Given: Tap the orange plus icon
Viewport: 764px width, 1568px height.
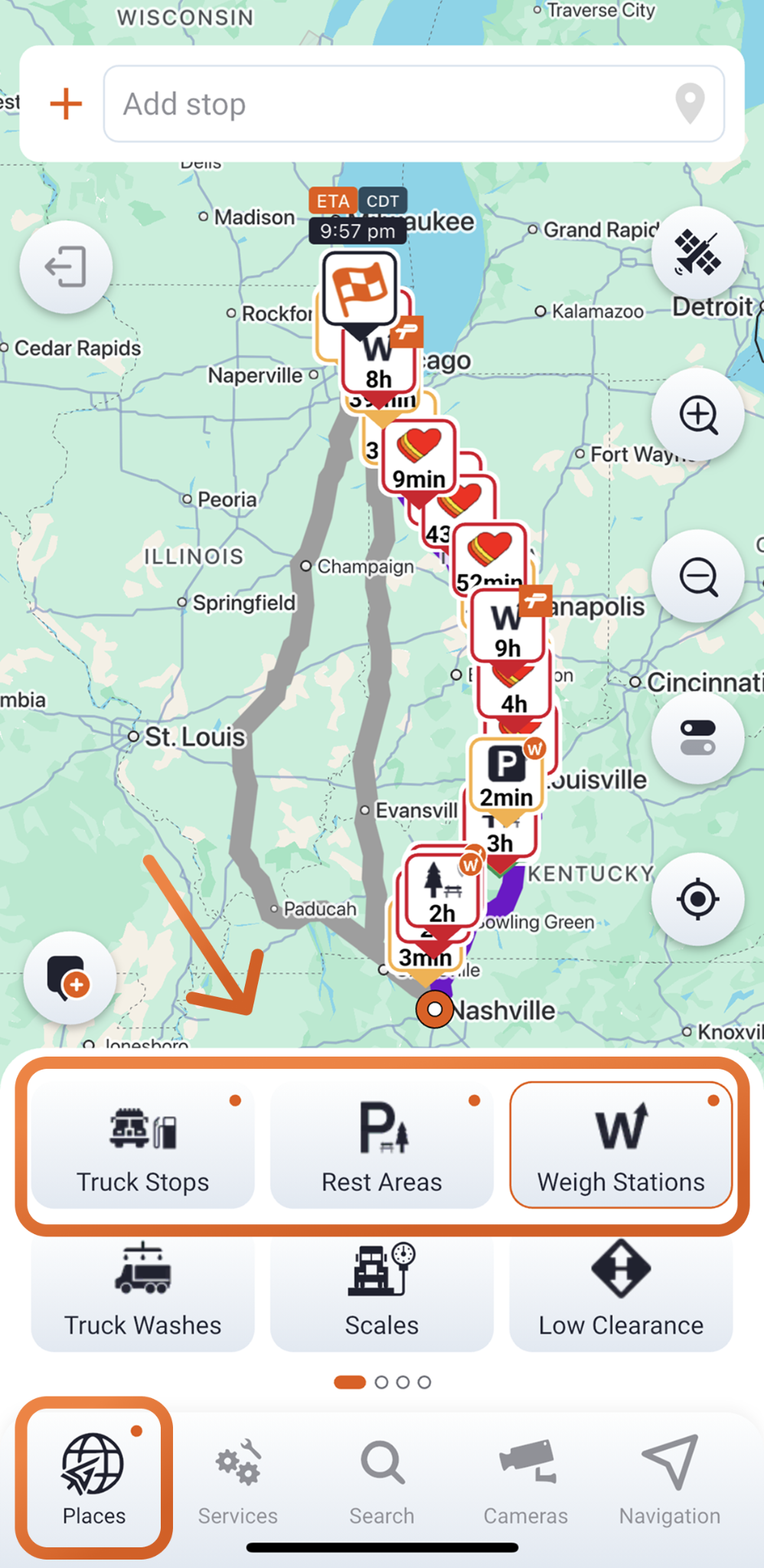Looking at the screenshot, I should coord(67,104).
